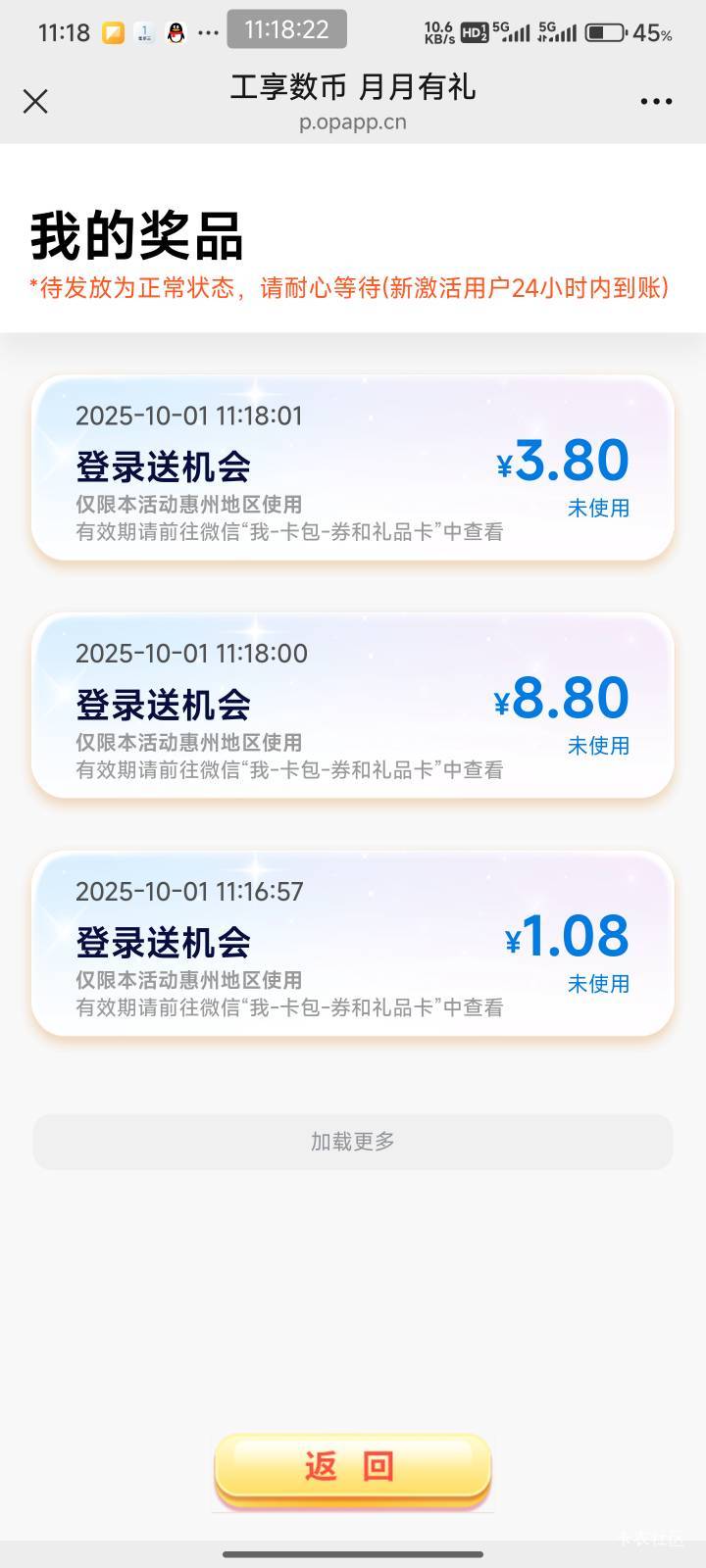Tap 加载更多 to load more prizes
The image size is (706, 1568).
tap(353, 1141)
